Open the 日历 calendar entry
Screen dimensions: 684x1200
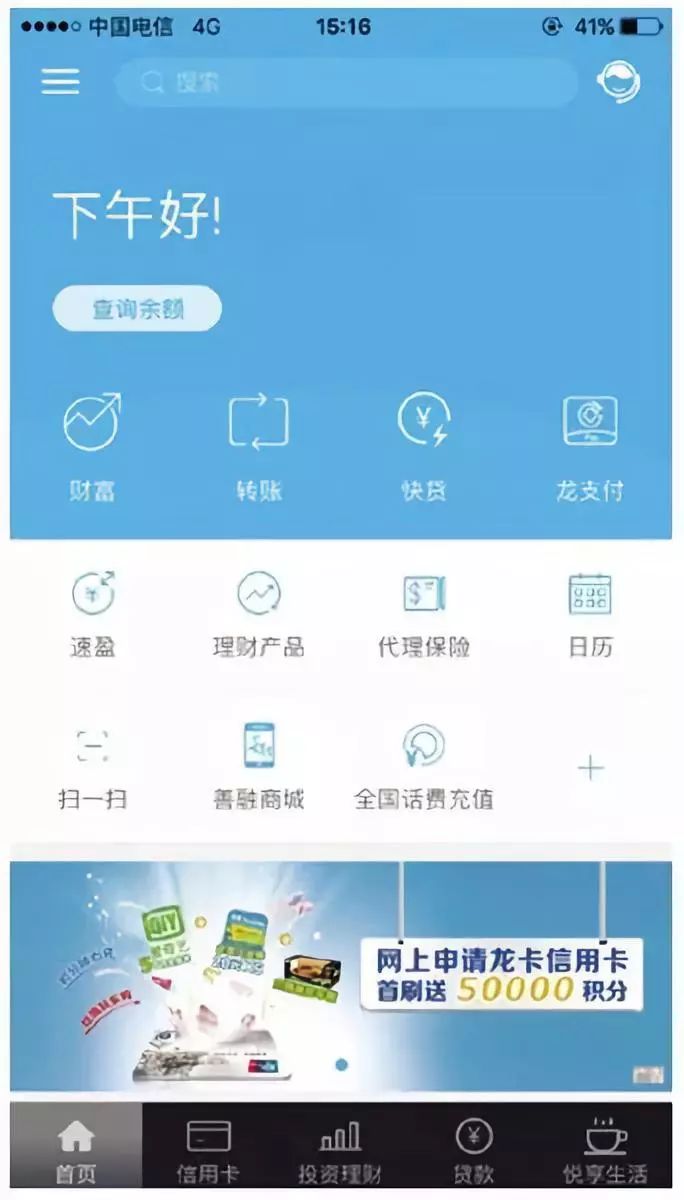[x=590, y=613]
